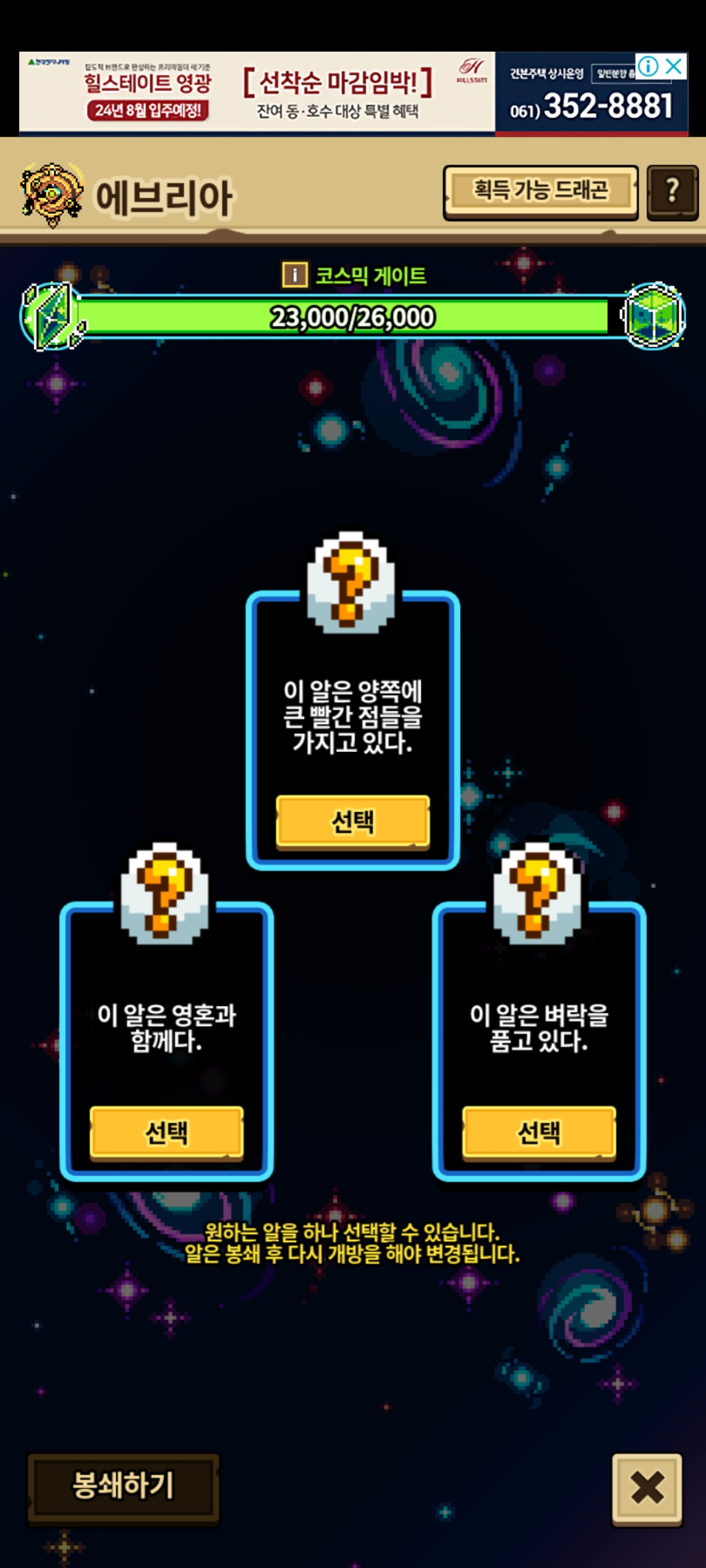Dismiss the ad banner with its X
The width and height of the screenshot is (706, 1568).
(674, 66)
